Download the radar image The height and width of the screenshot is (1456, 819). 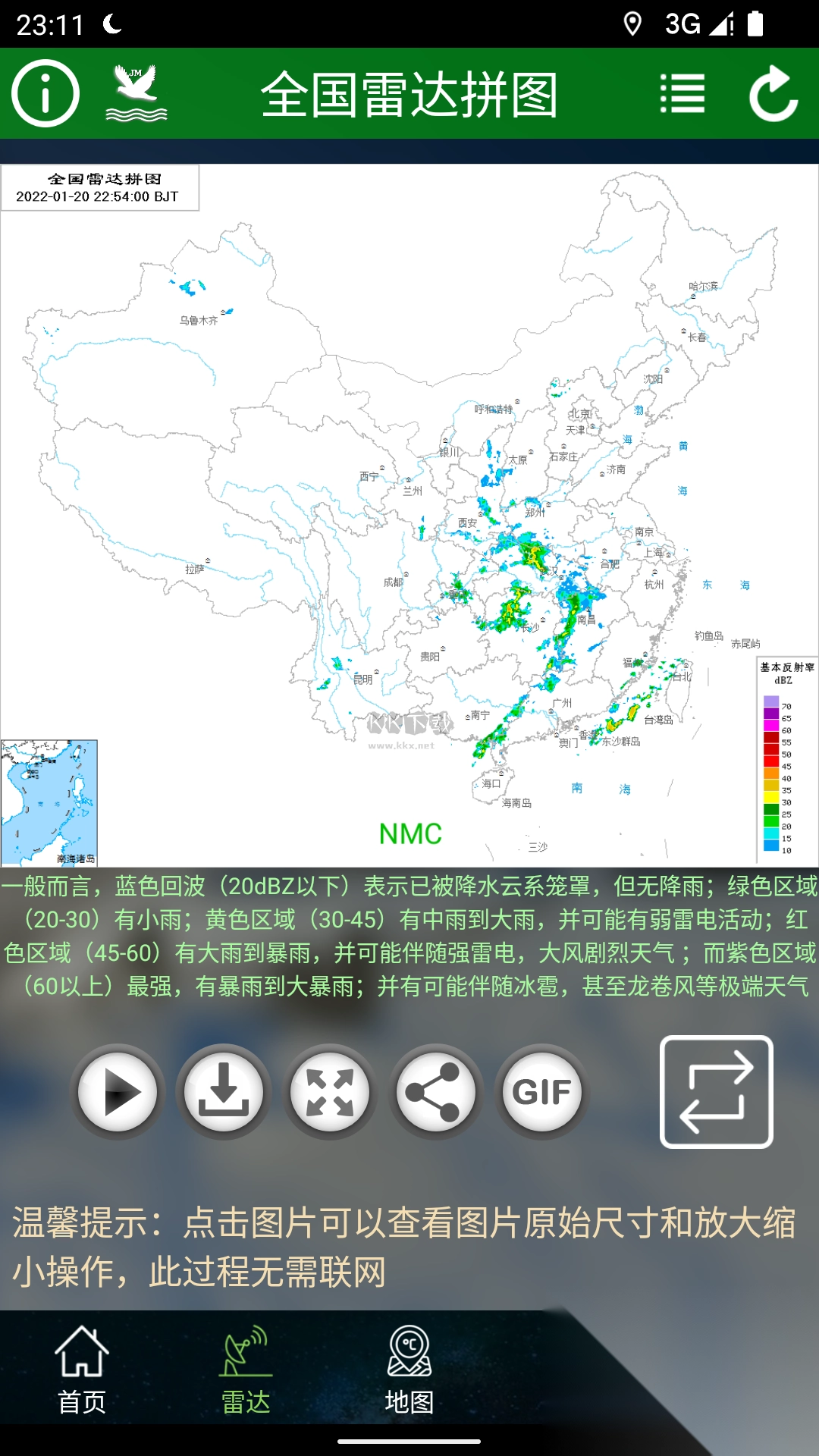click(x=224, y=1092)
